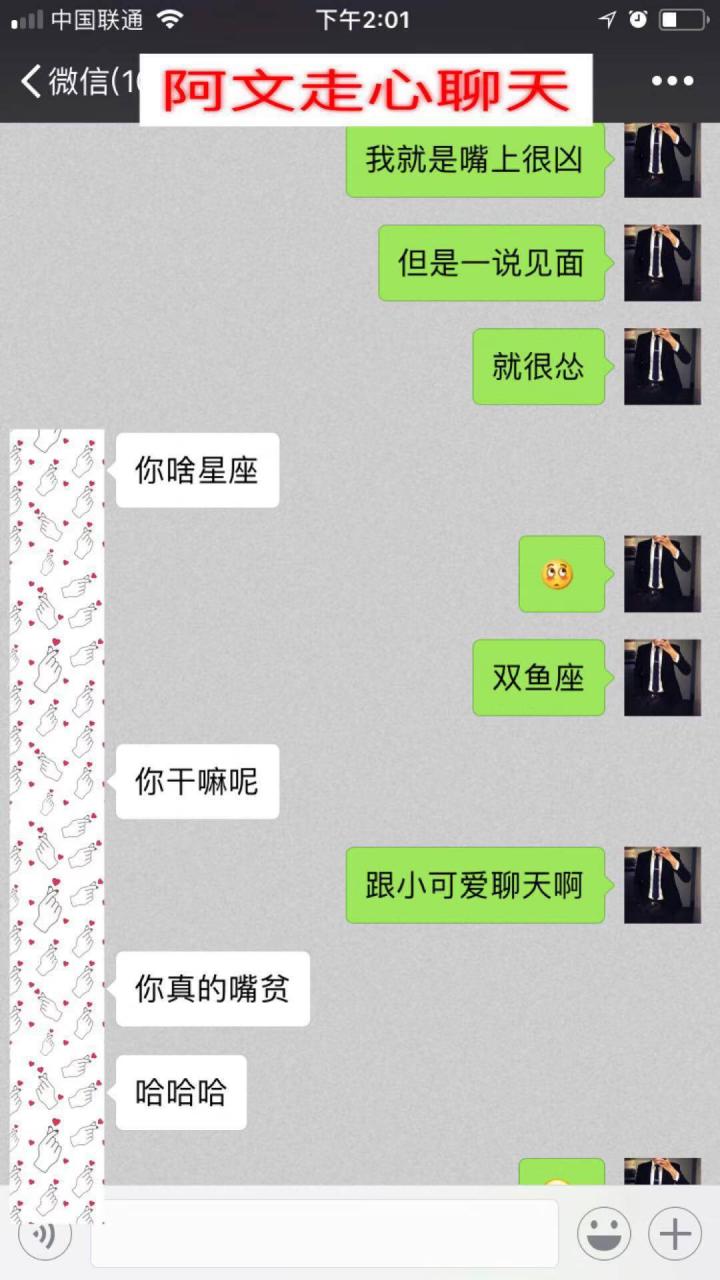Open the emoji sticker panel

(603, 1235)
